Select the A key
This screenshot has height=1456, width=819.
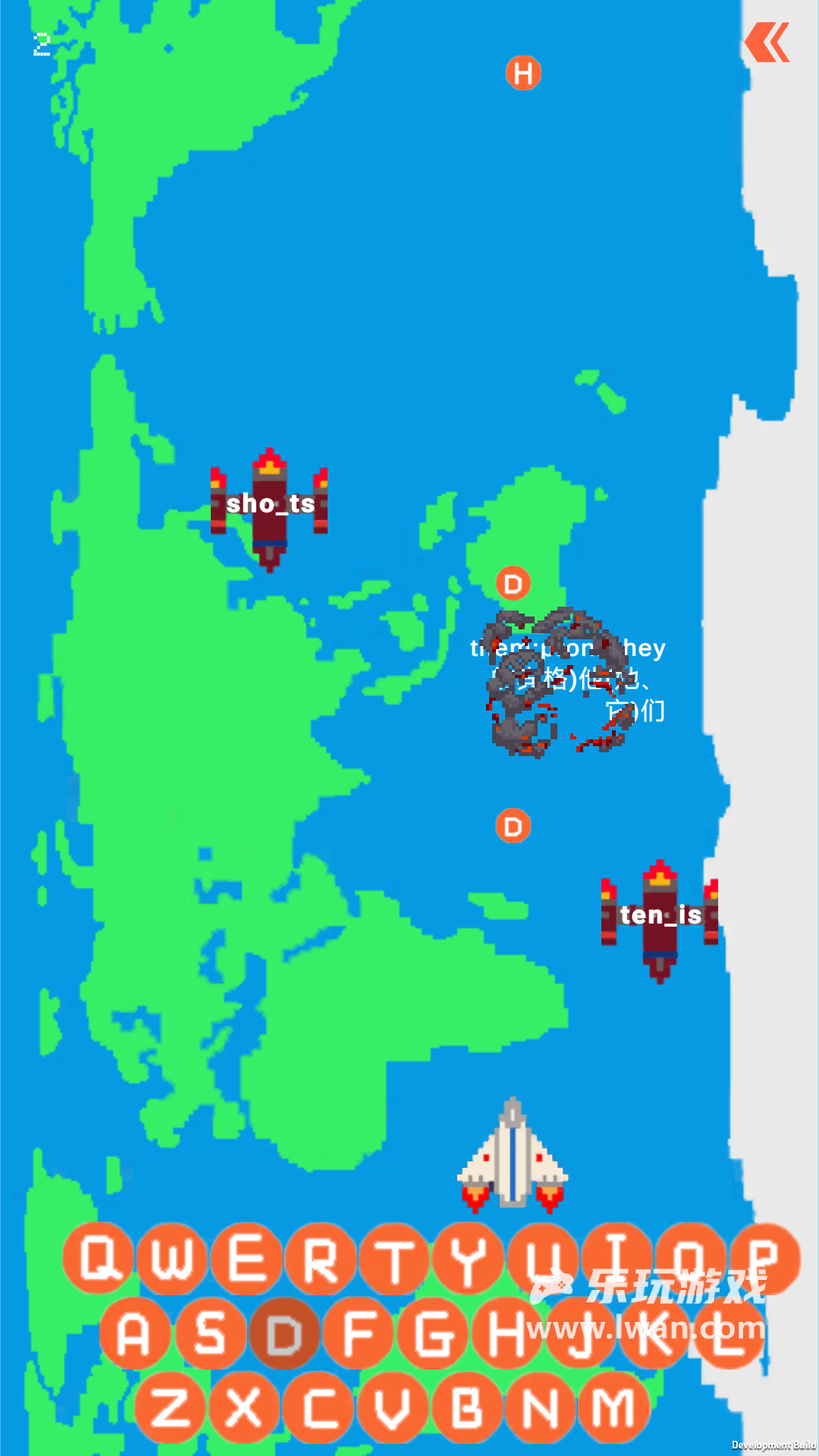click(135, 1334)
